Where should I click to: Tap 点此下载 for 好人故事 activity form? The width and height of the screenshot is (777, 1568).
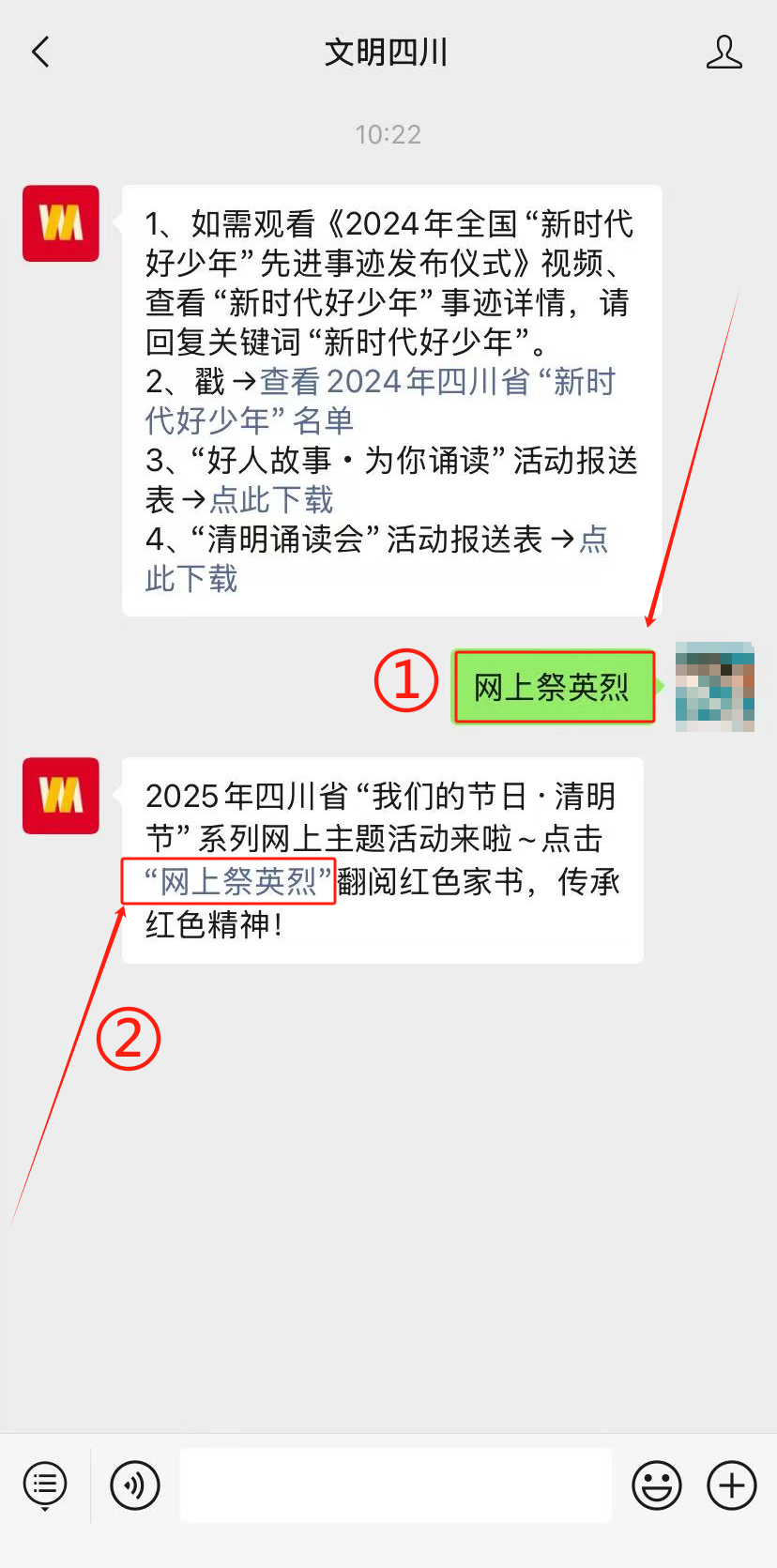271,500
